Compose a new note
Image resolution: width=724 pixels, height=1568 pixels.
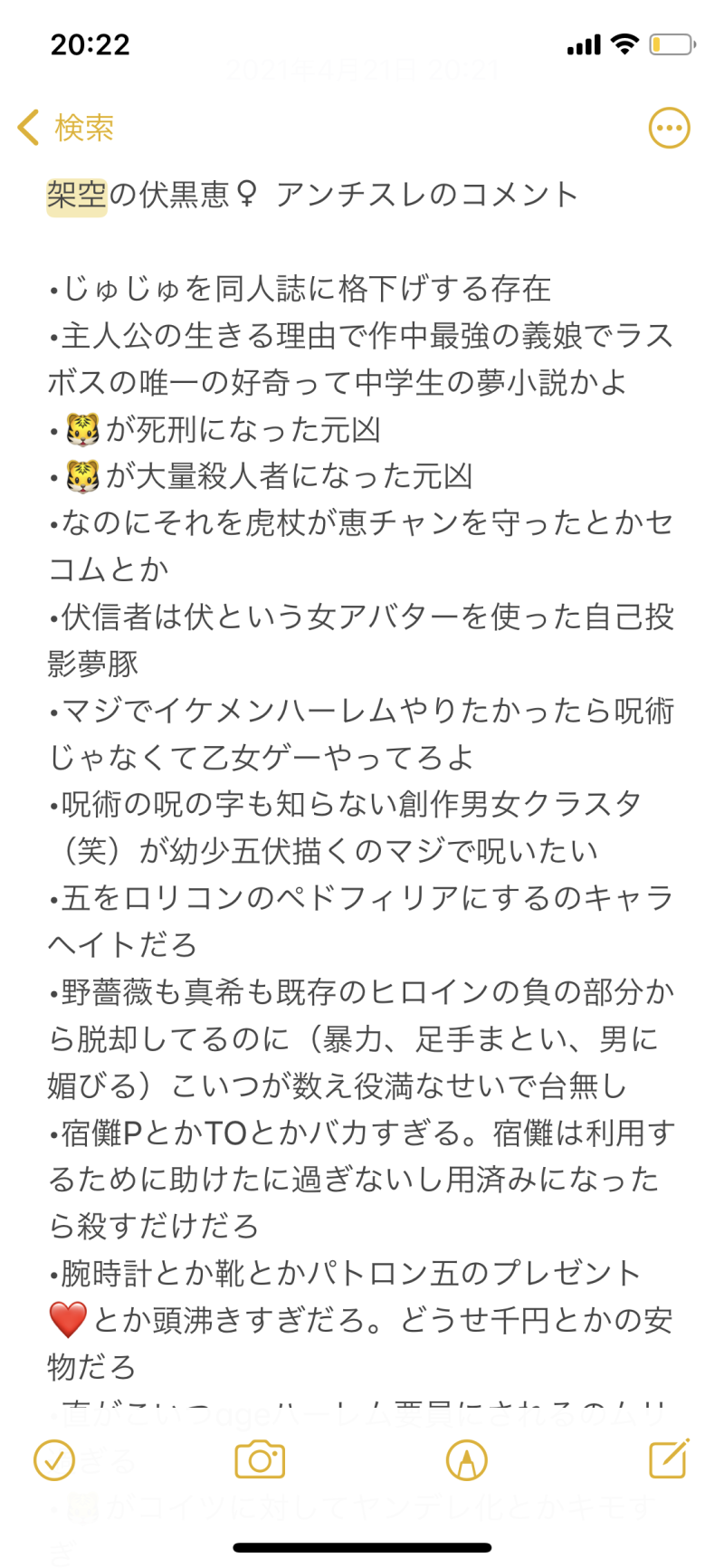(669, 1458)
